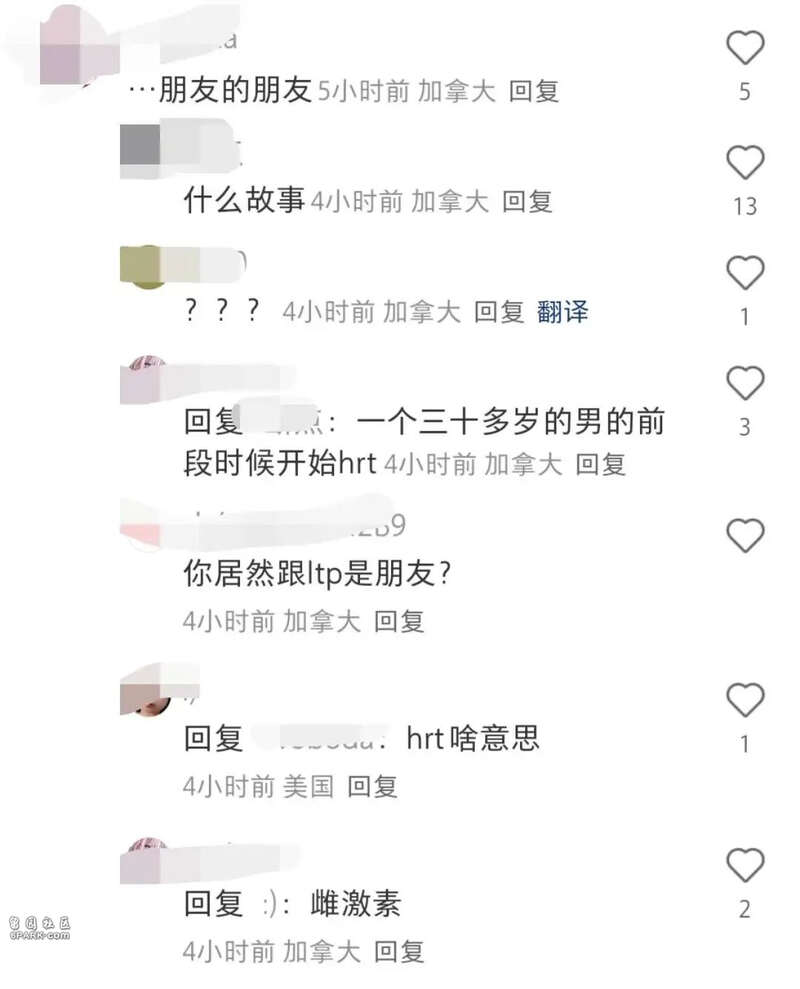Screen dimensions: 800x989
Task: Reply to the comment about 开始hrt
Action: [x=600, y=464]
